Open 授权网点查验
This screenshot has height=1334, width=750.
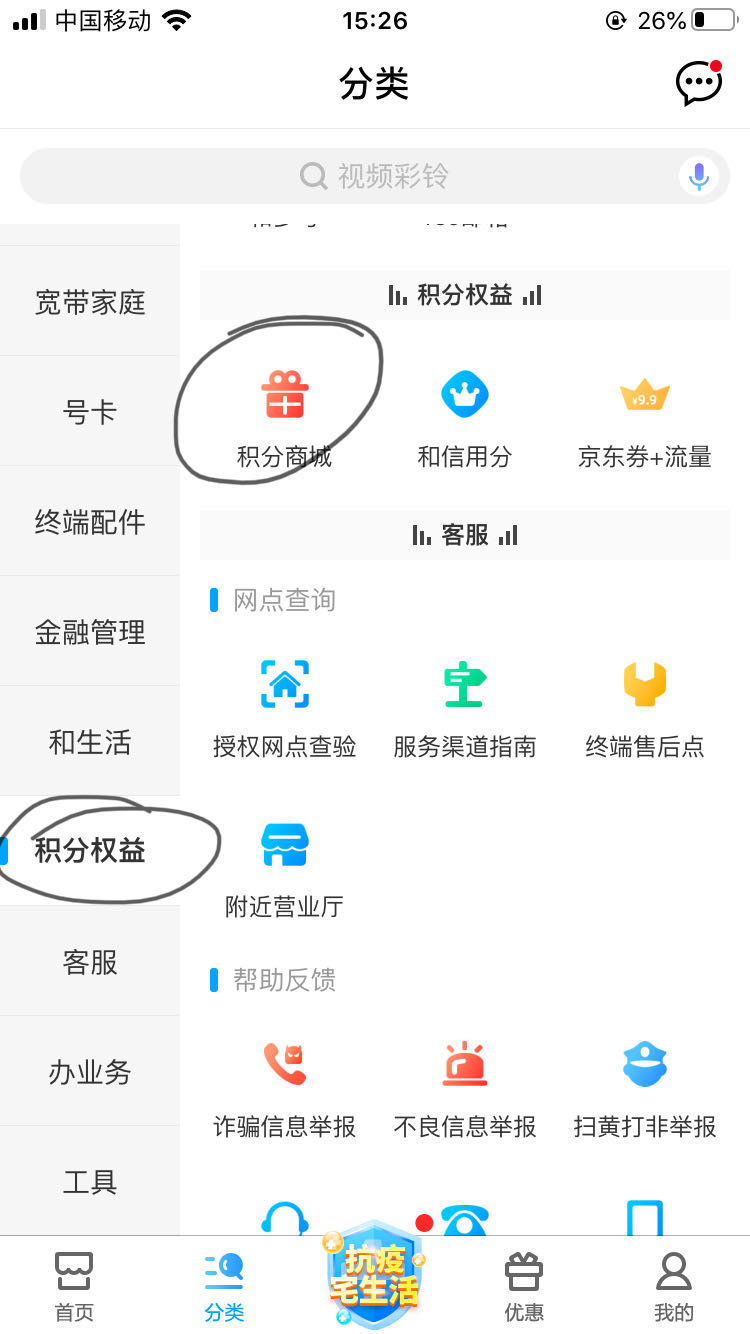(284, 708)
